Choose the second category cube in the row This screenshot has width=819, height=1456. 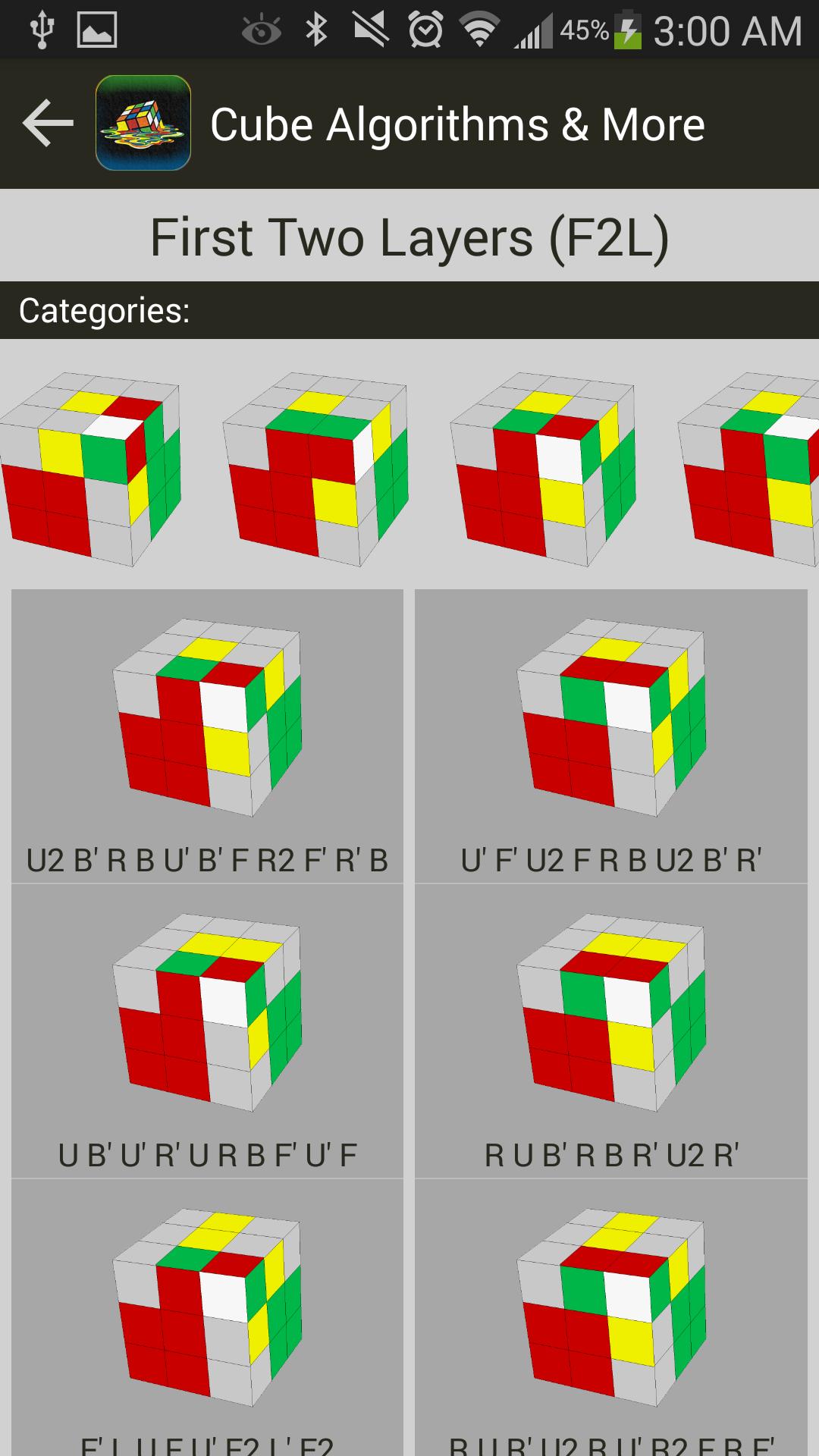[x=315, y=468]
